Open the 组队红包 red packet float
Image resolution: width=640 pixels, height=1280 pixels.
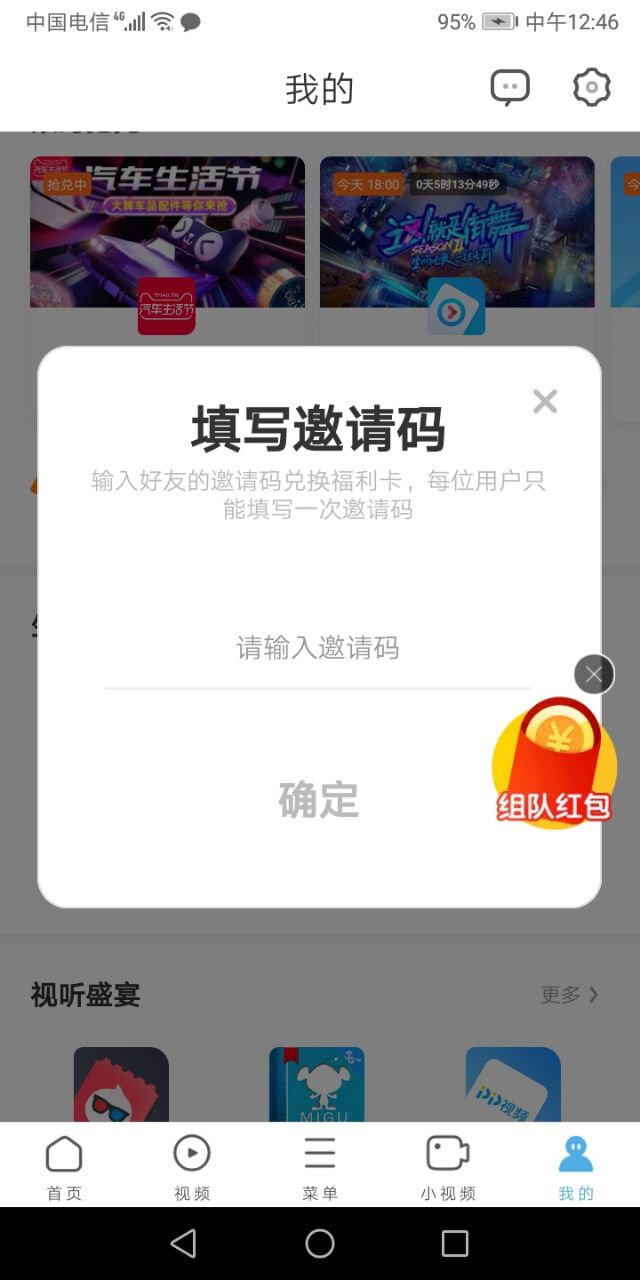click(x=554, y=763)
